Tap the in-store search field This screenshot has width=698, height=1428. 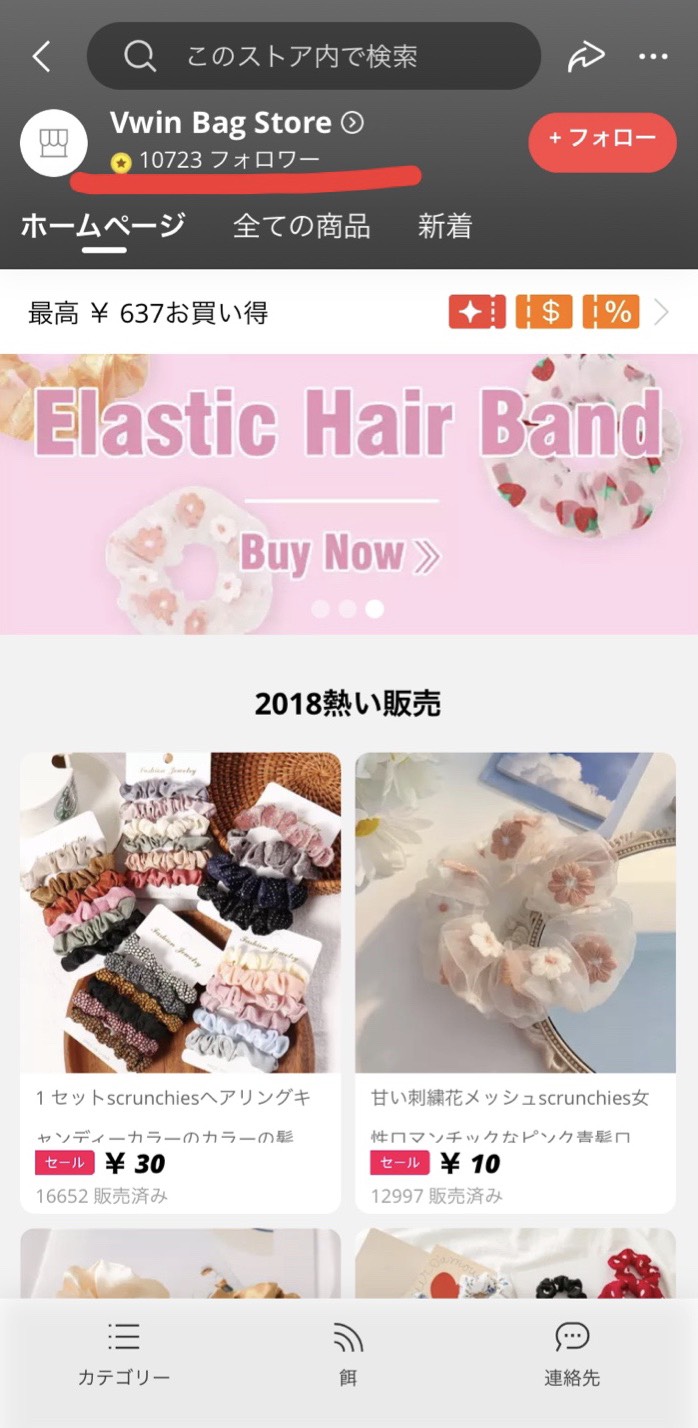click(313, 56)
